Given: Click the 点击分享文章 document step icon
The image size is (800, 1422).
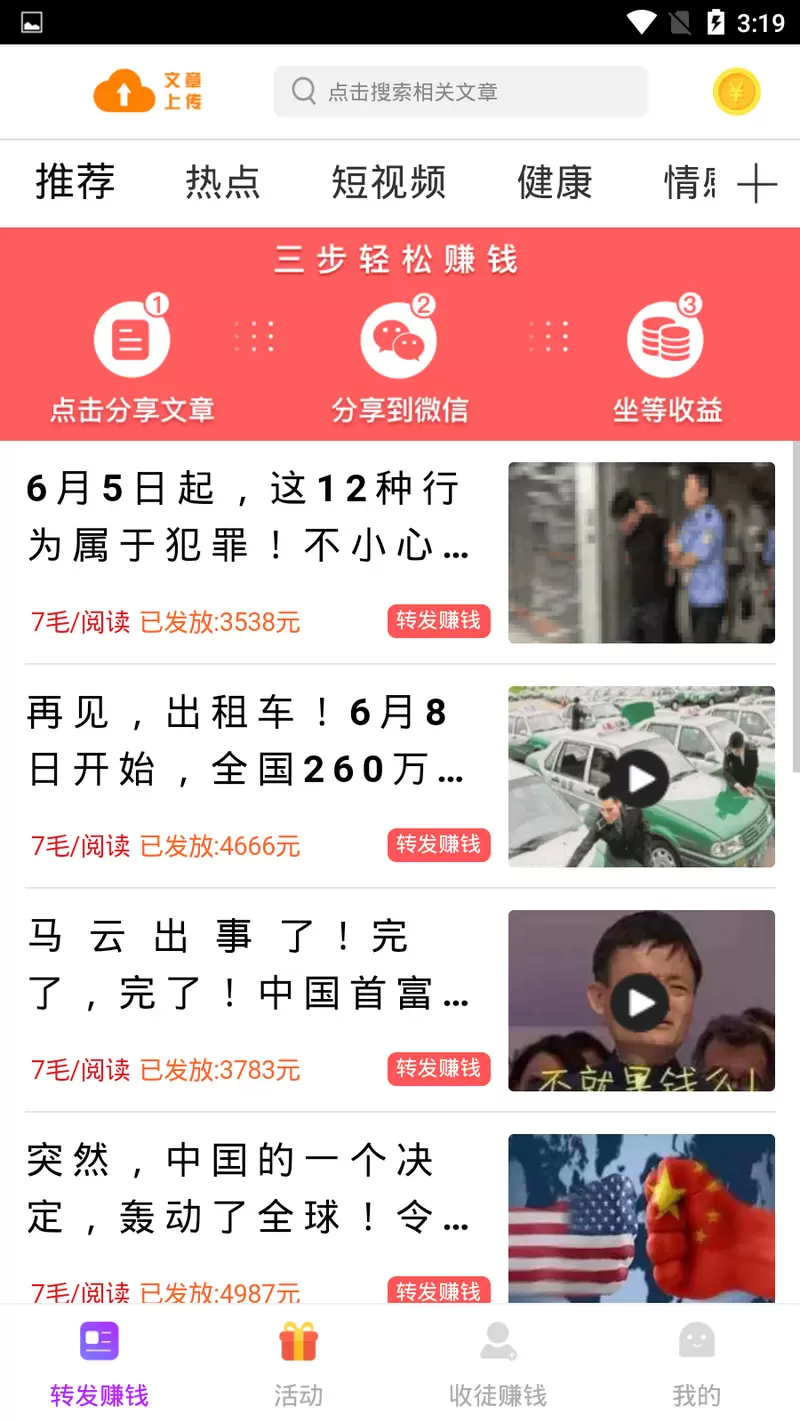Looking at the screenshot, I should click(131, 337).
